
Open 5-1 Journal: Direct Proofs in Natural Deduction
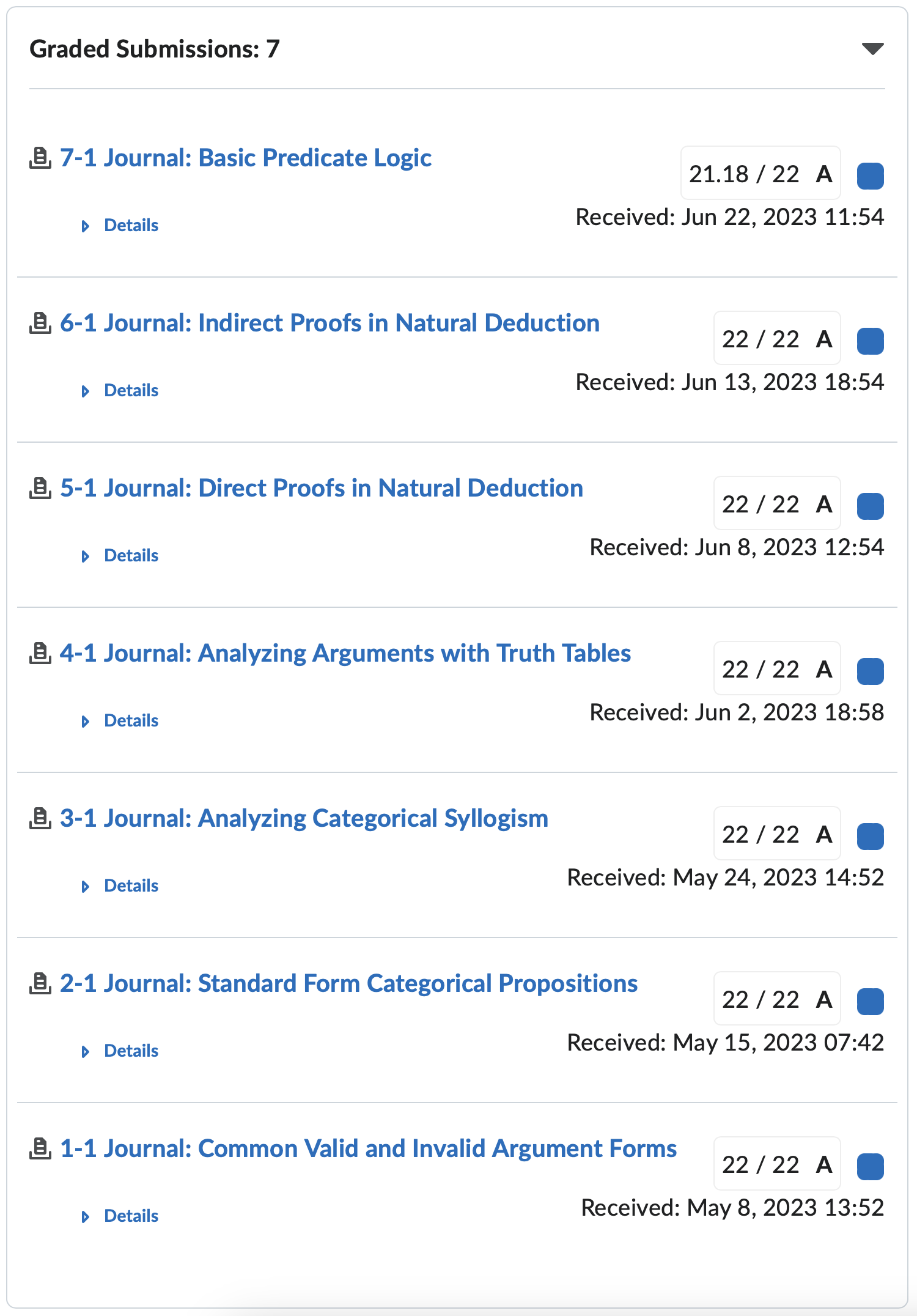pos(321,488)
